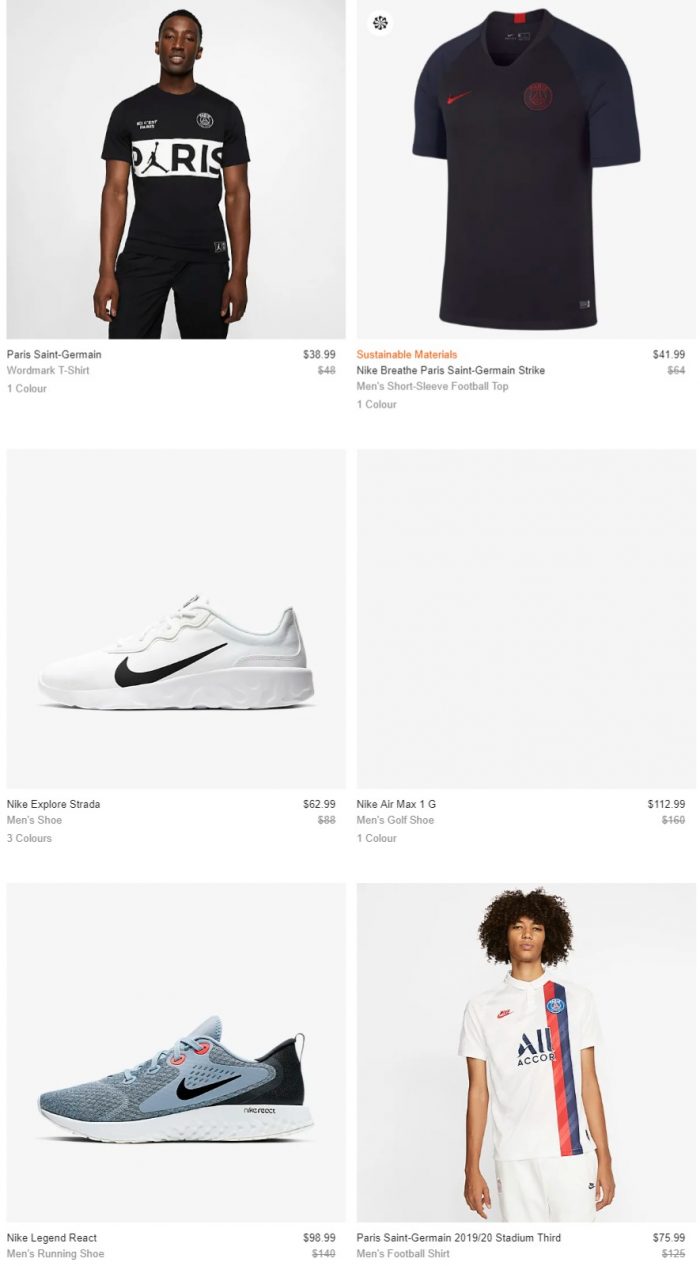Open the Paris Saint-Germain Wordmark T-Shirt product
Viewport: 700px width, 1266px height.
coord(175,170)
